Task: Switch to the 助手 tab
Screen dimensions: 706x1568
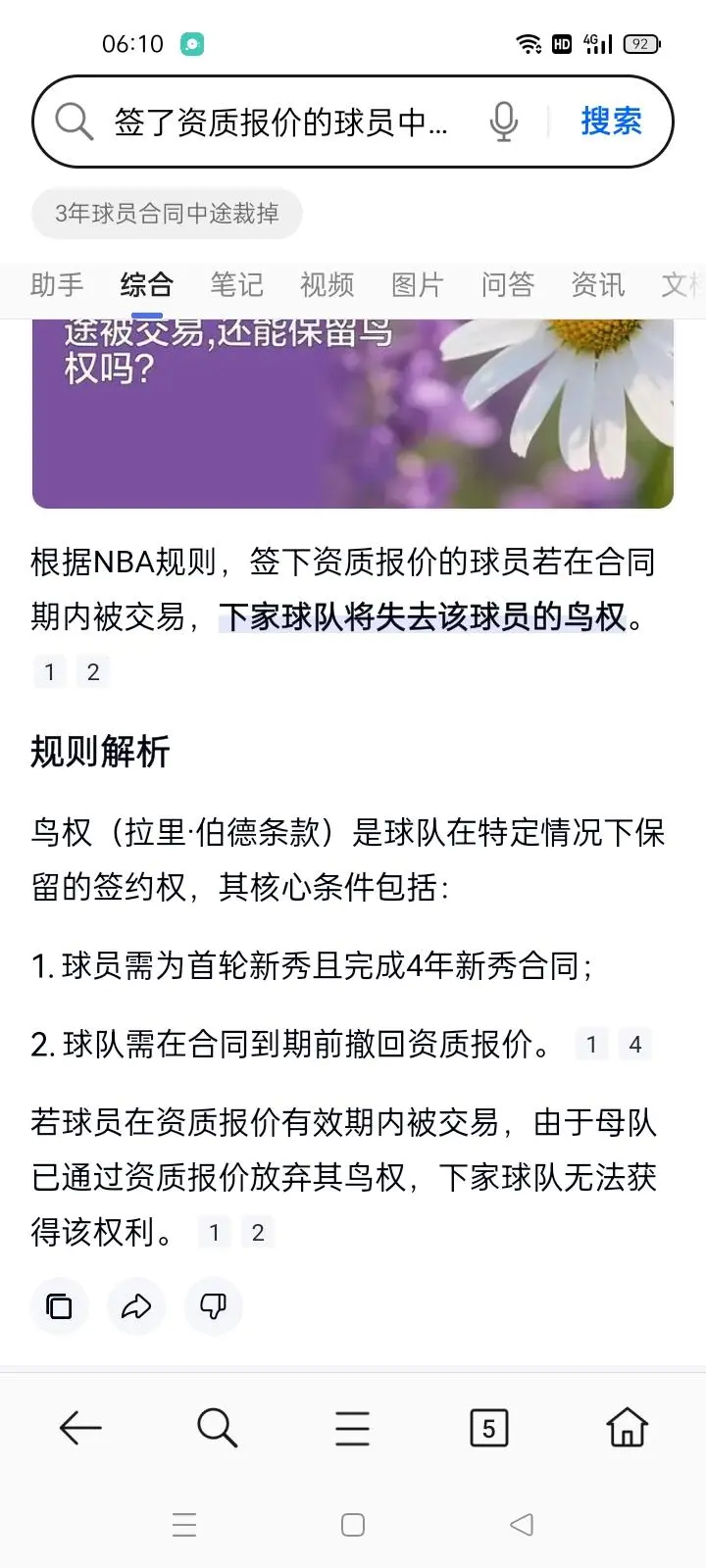Action: 57,285
